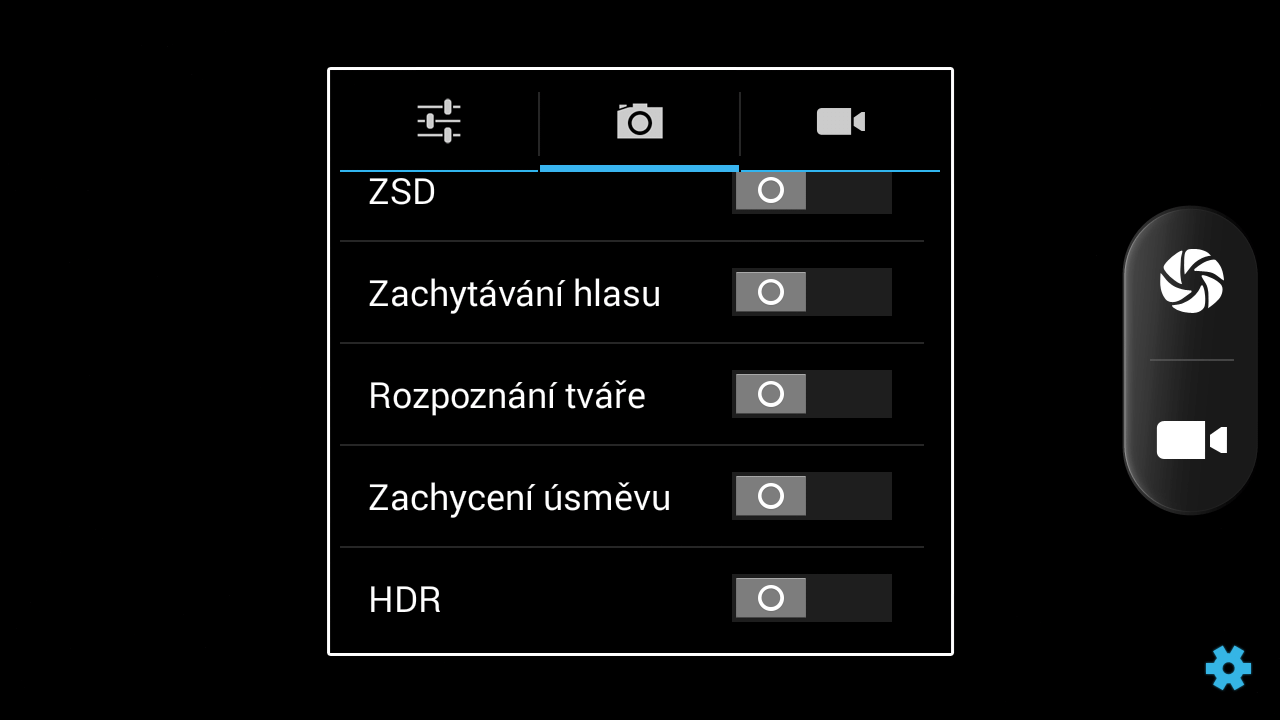Image resolution: width=1280 pixels, height=720 pixels.
Task: Select the photo camera settings tab
Action: pos(640,122)
